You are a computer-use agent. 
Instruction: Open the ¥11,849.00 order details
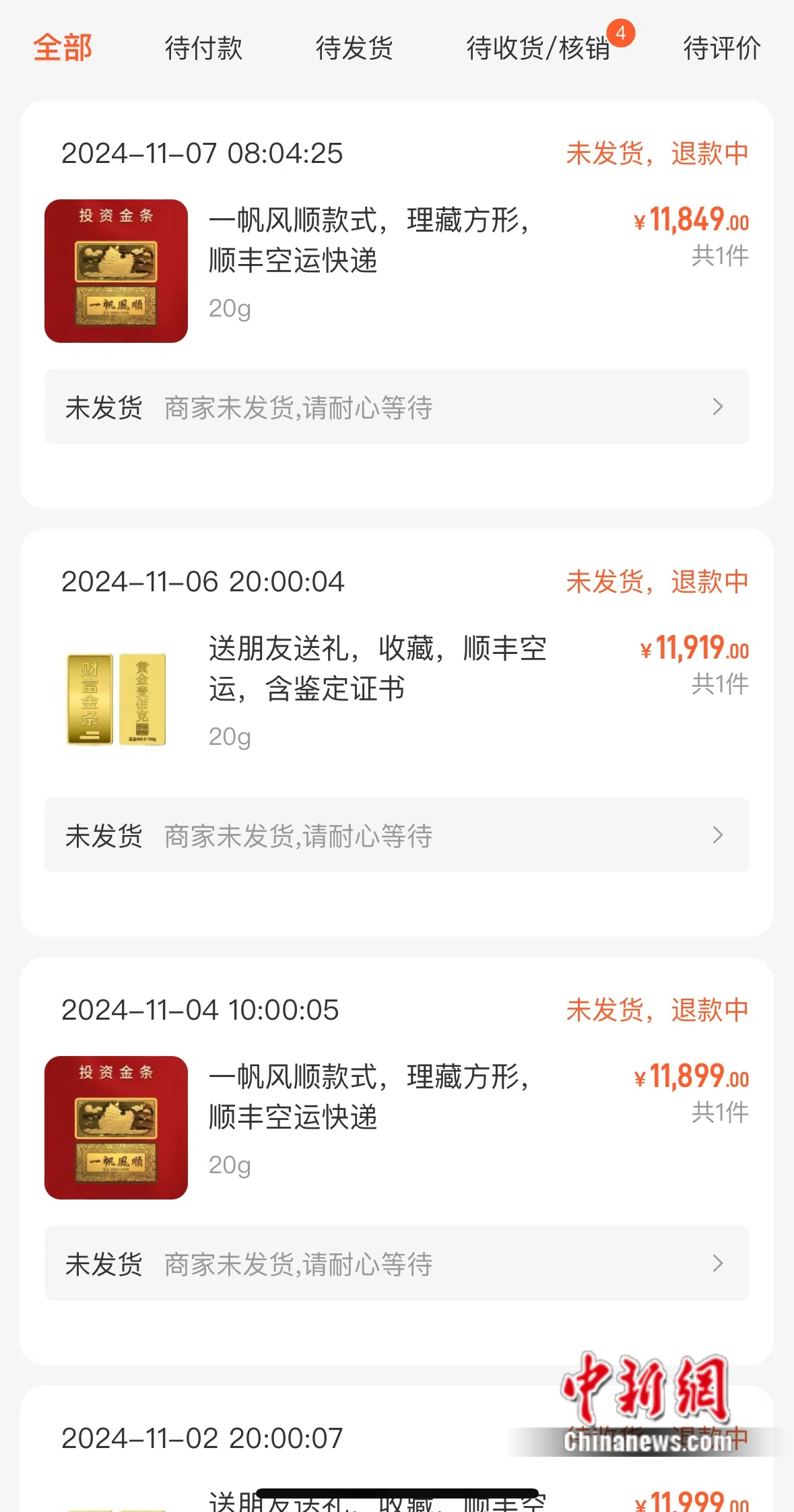694,220
